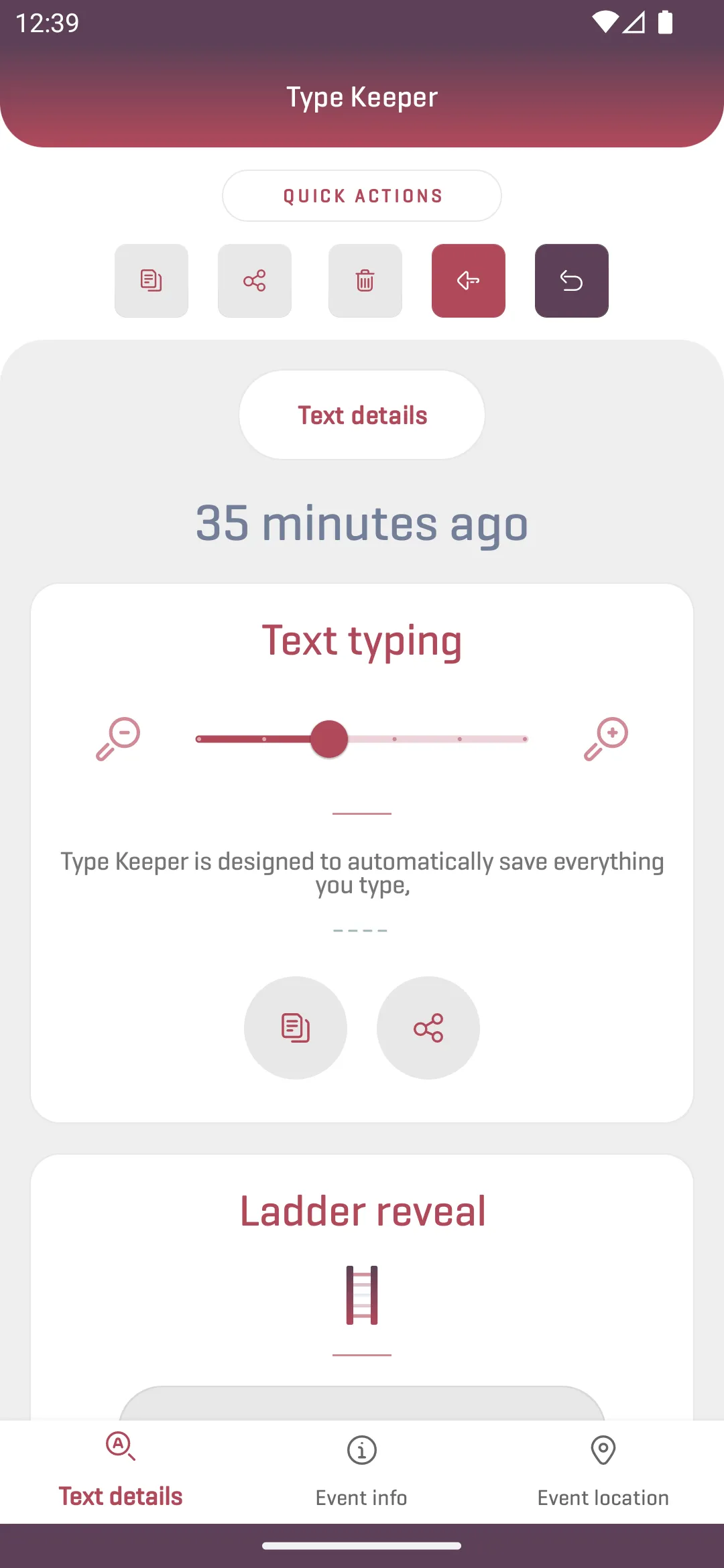Copy the typed text using the circular copy icon
The width and height of the screenshot is (724, 1568).
click(x=295, y=1027)
